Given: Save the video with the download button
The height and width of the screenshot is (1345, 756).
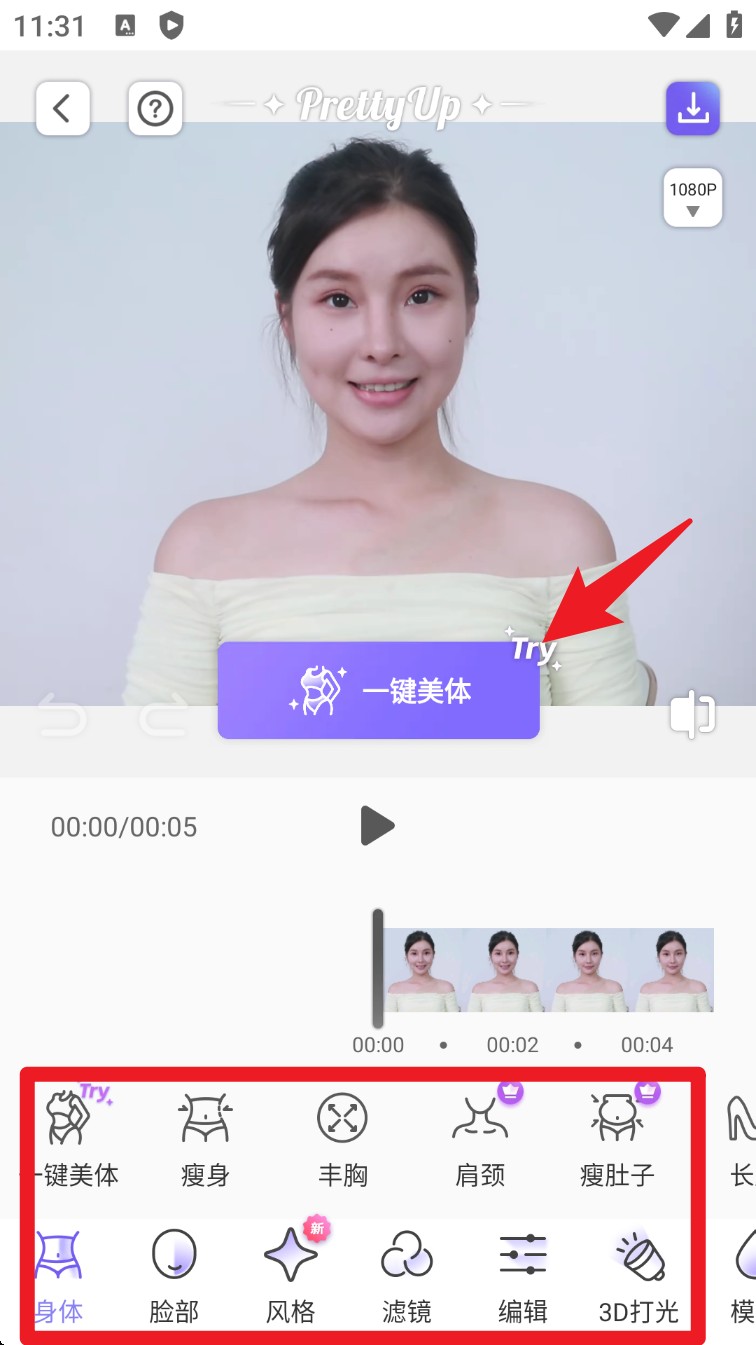Looking at the screenshot, I should (693, 108).
